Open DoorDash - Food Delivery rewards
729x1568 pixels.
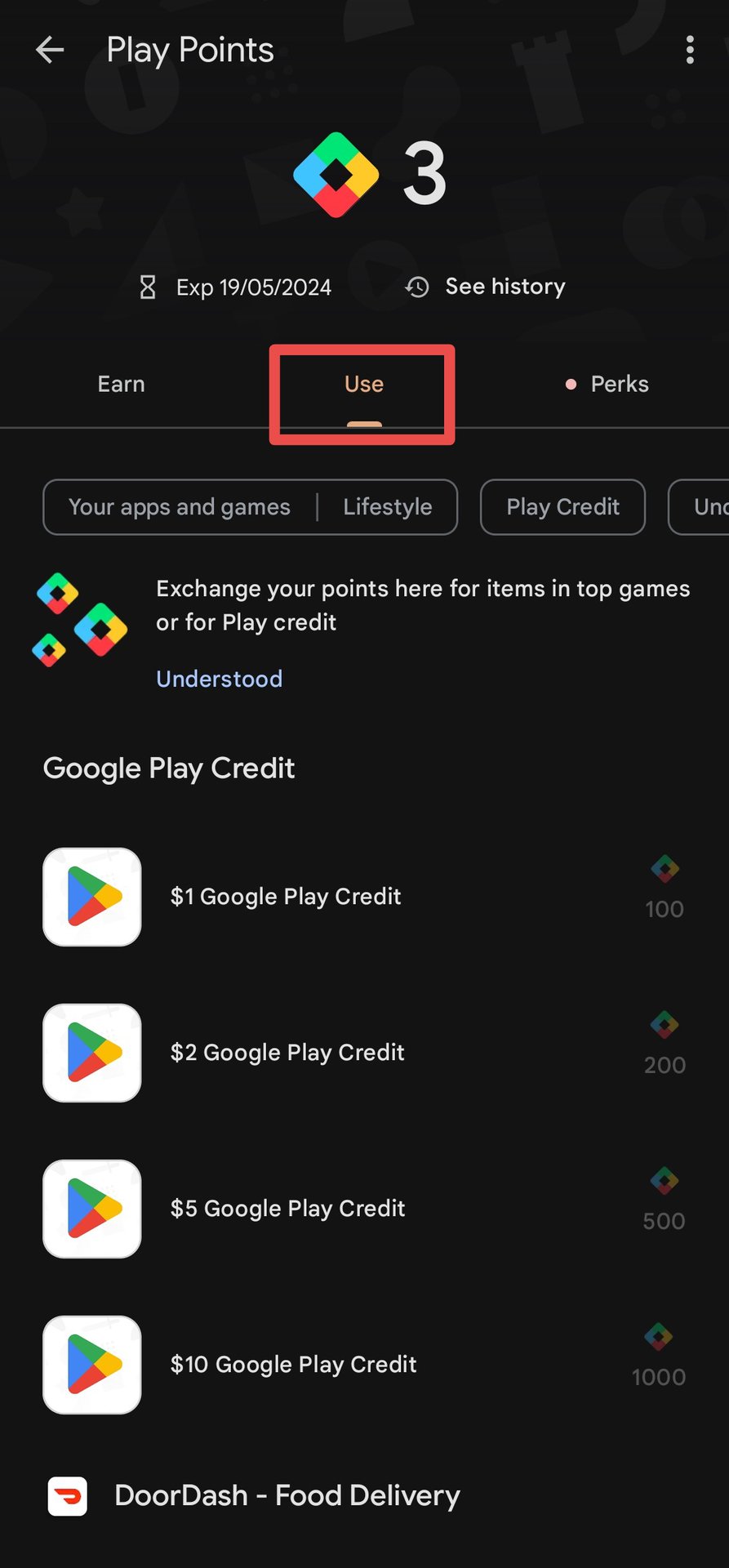287,1495
